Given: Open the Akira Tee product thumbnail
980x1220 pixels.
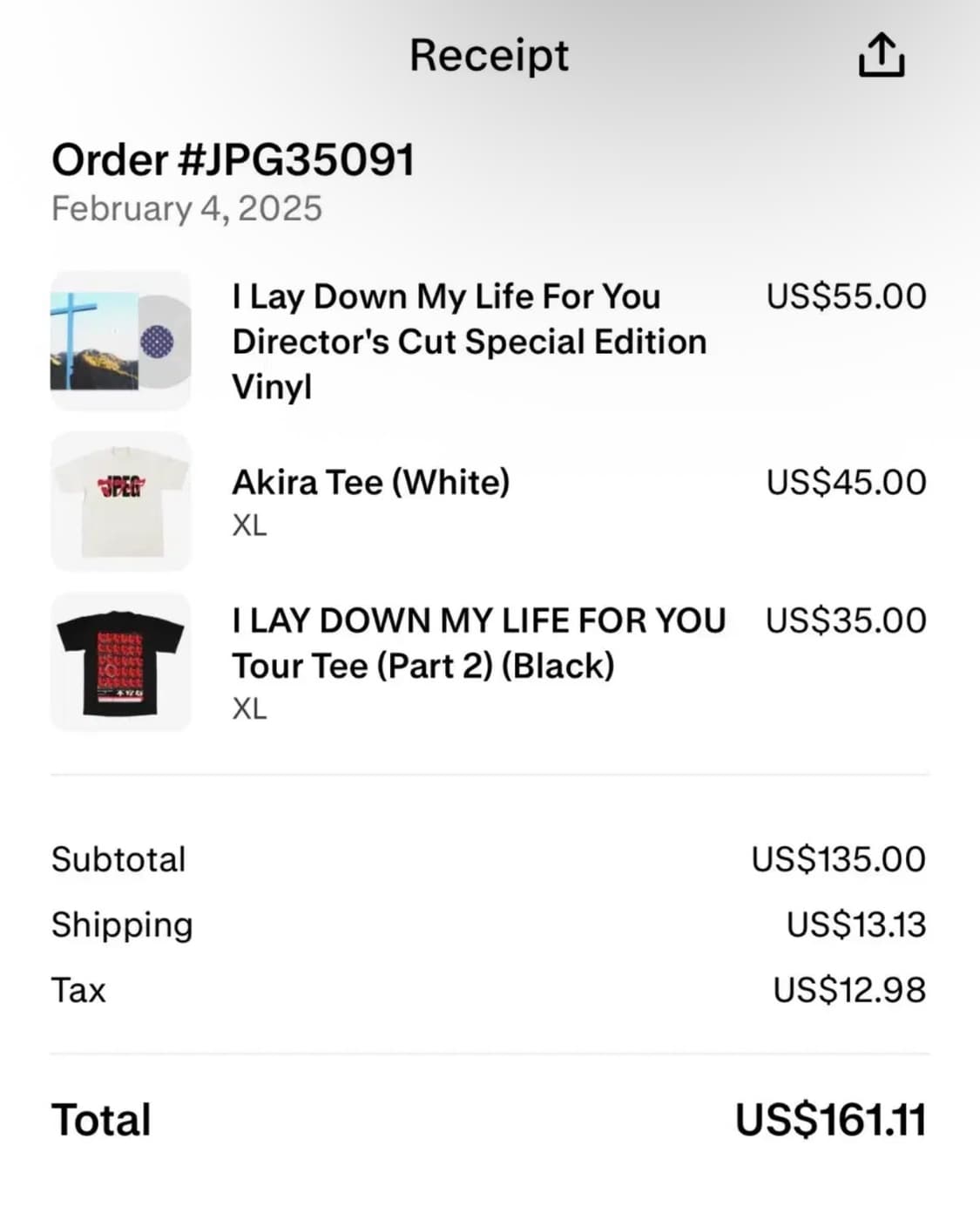Looking at the screenshot, I should tap(121, 499).
